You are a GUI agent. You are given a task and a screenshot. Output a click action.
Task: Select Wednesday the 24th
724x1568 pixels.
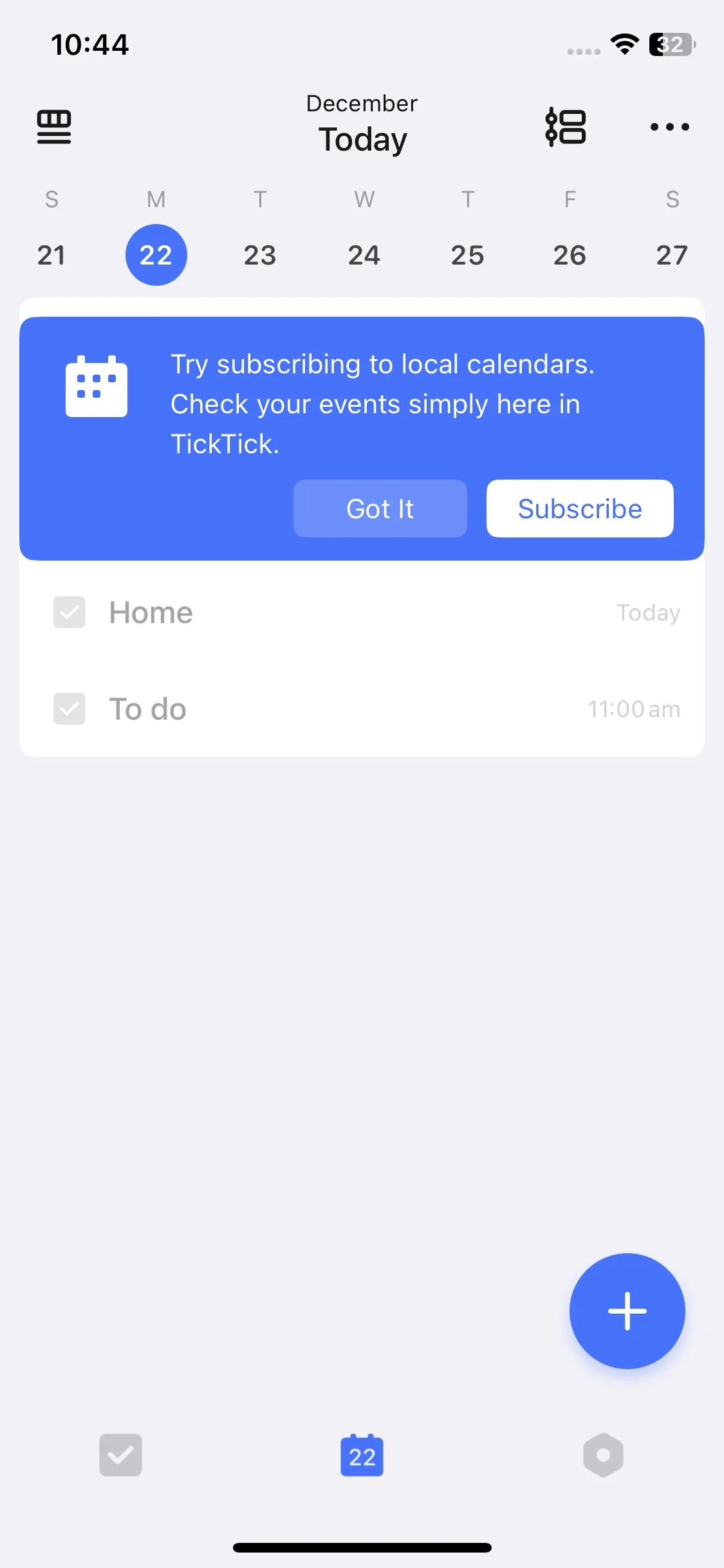364,256
